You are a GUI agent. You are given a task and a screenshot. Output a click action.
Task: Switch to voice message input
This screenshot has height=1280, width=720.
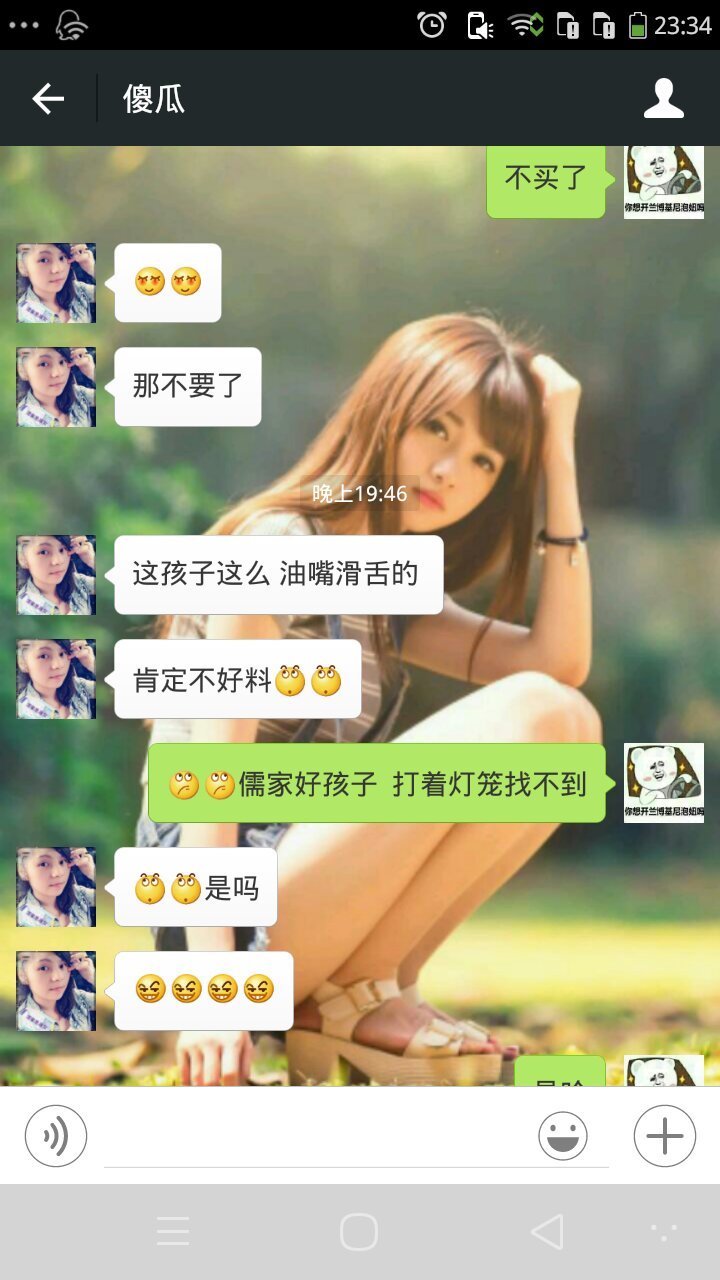coord(56,1136)
